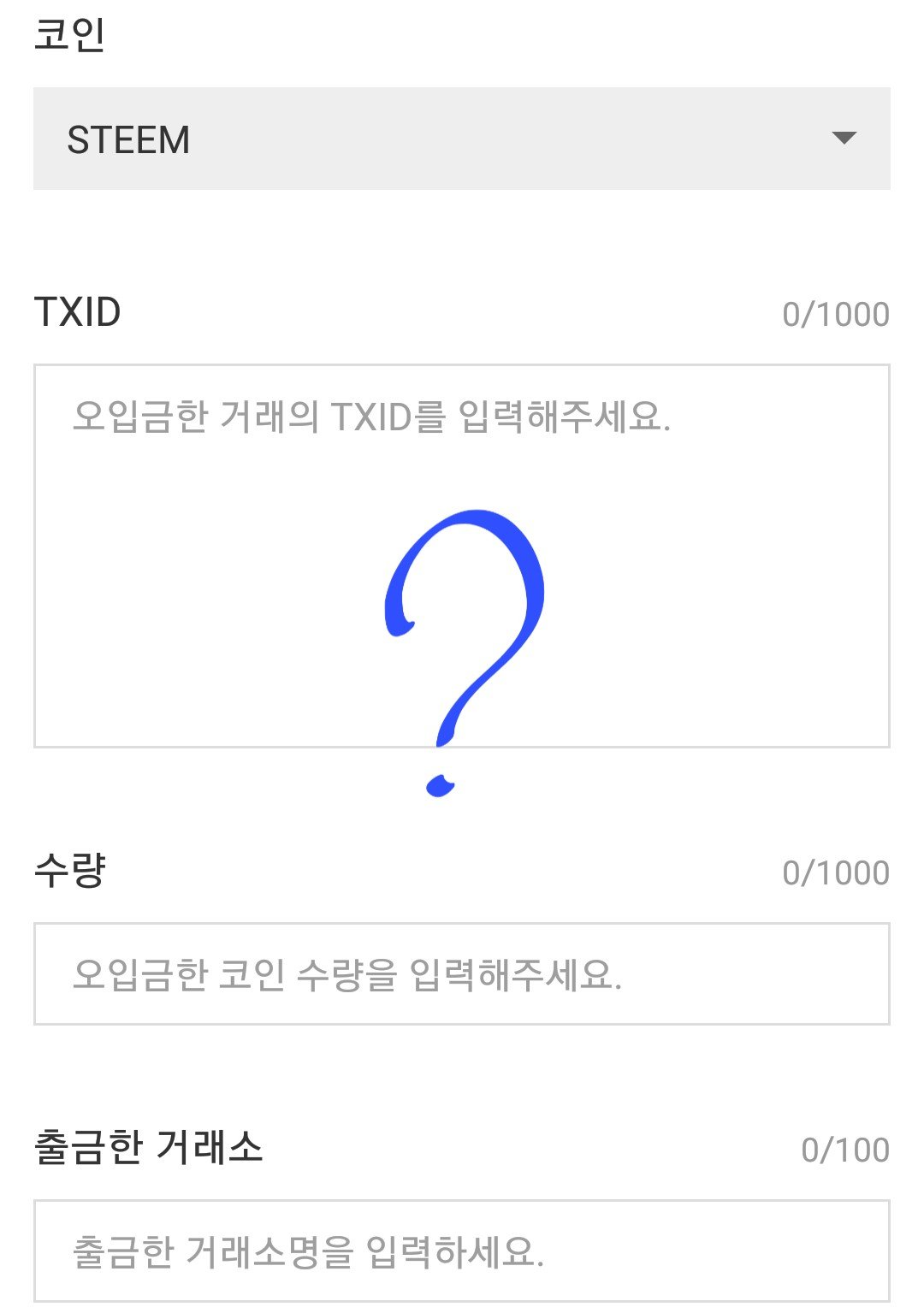This screenshot has width=924, height=1307.
Task: Select the STEEM text in the combo box
Action: click(128, 137)
